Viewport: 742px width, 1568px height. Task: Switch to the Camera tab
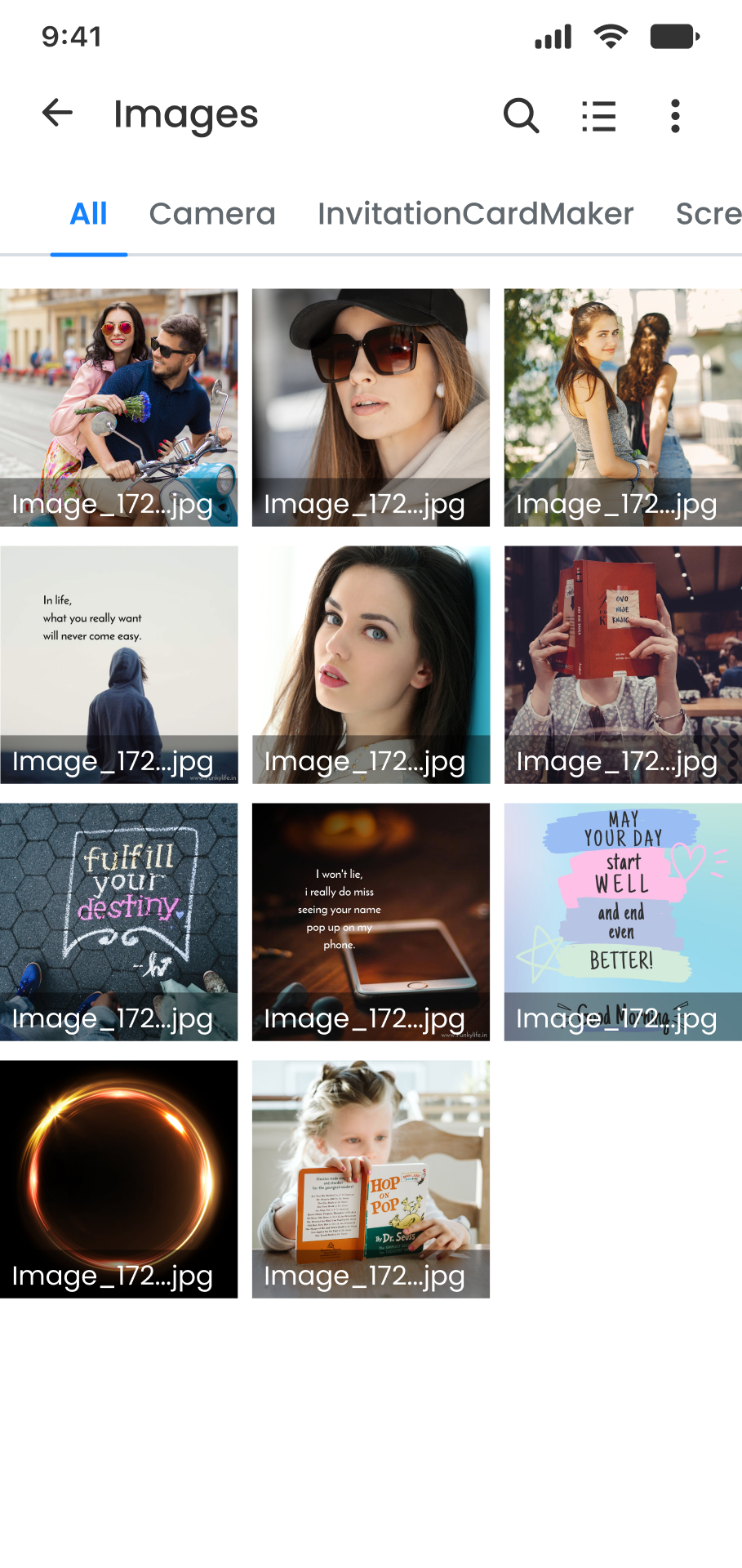coord(212,214)
